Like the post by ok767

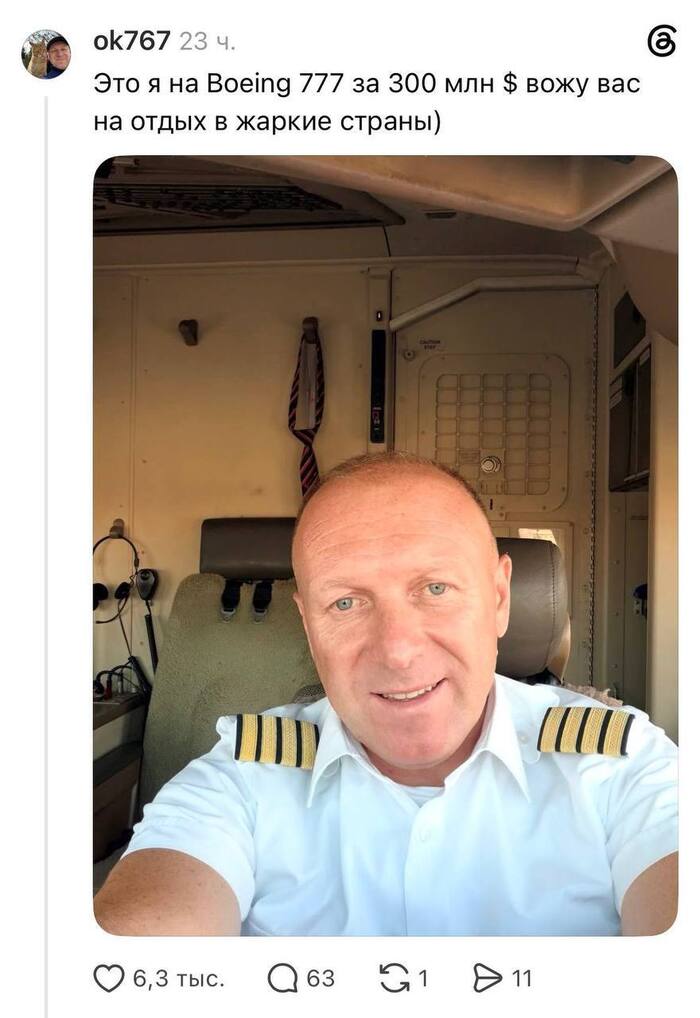(x=108, y=978)
